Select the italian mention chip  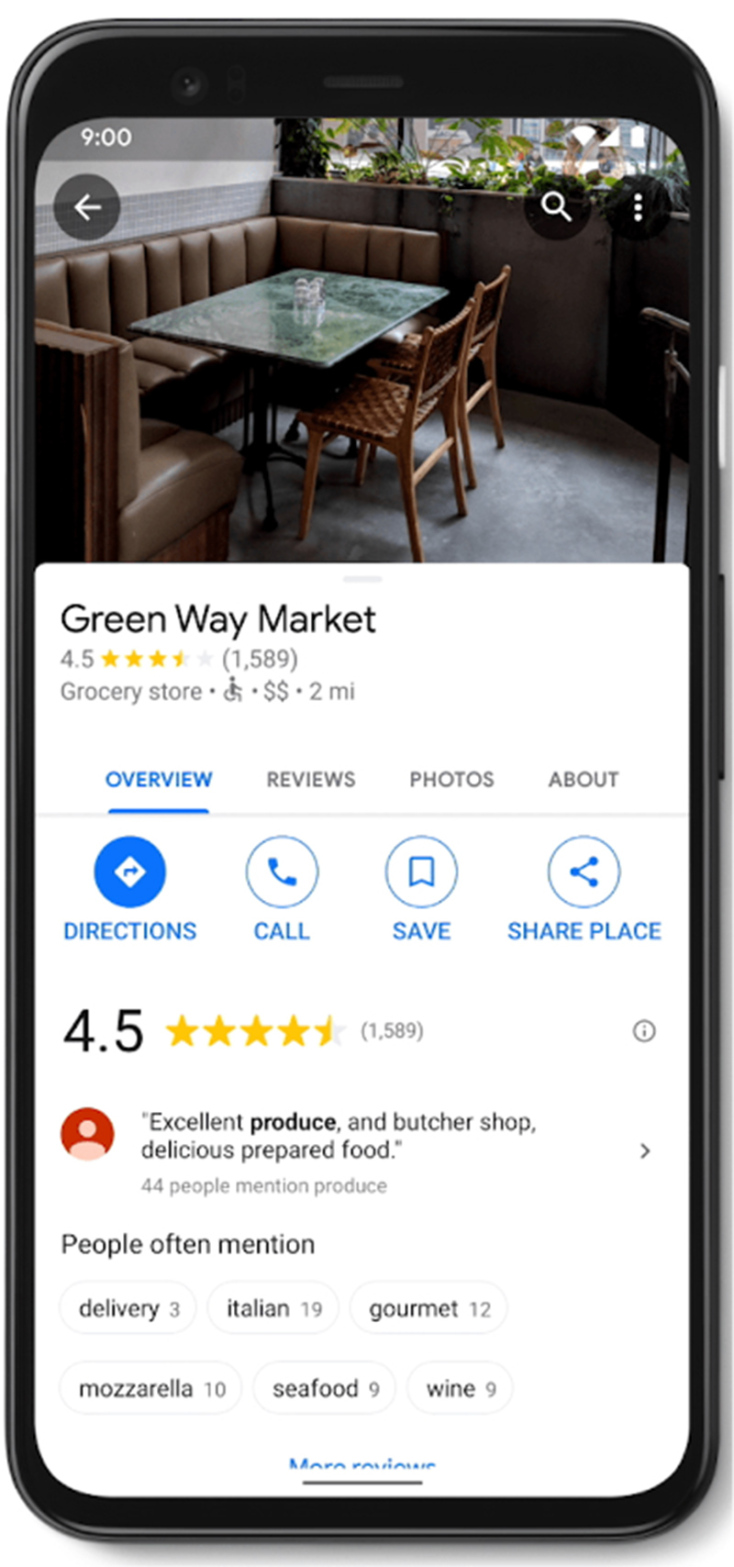point(273,1308)
